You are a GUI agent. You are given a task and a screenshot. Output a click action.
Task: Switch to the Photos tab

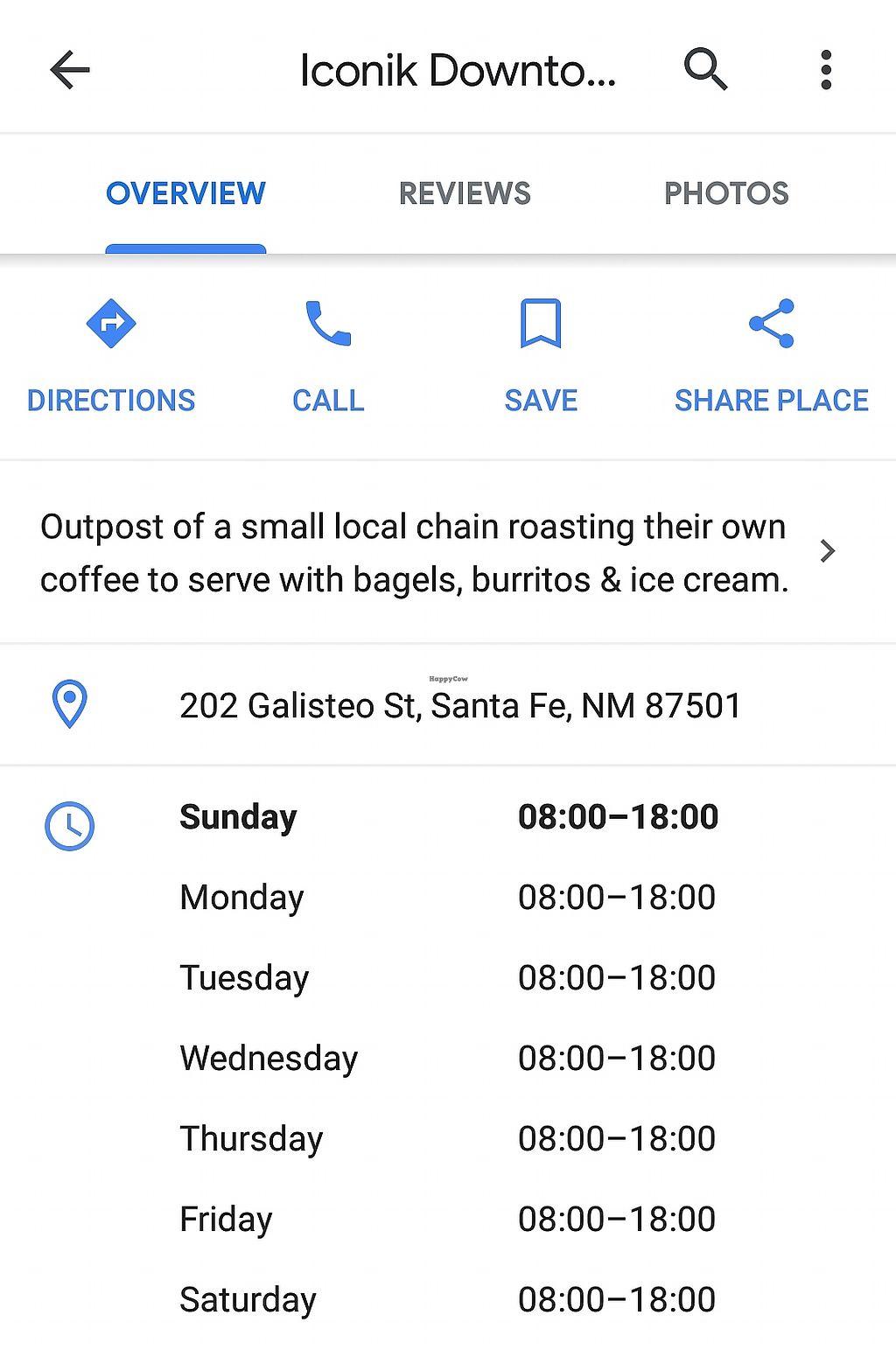pos(726,193)
